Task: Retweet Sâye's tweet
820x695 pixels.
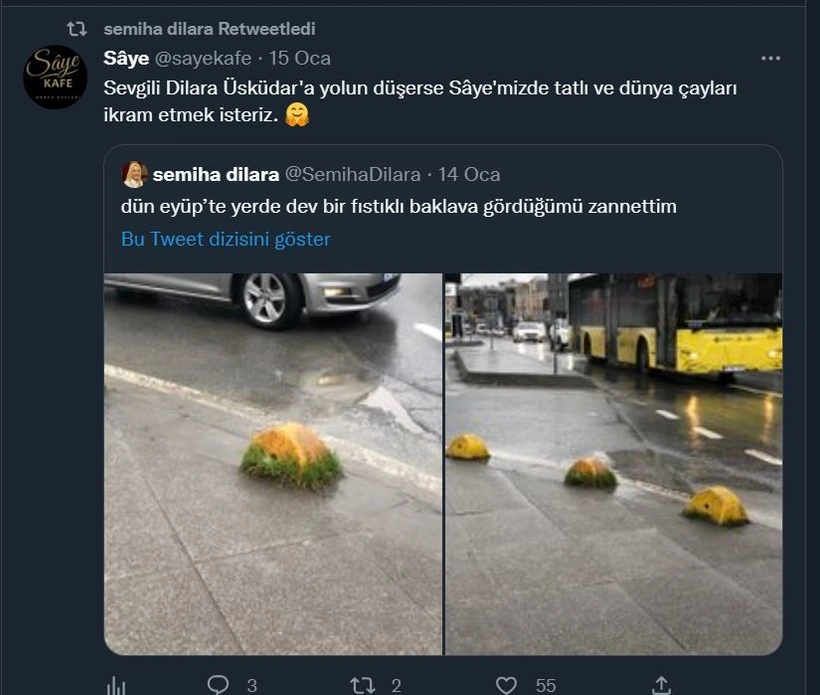Action: [x=362, y=685]
